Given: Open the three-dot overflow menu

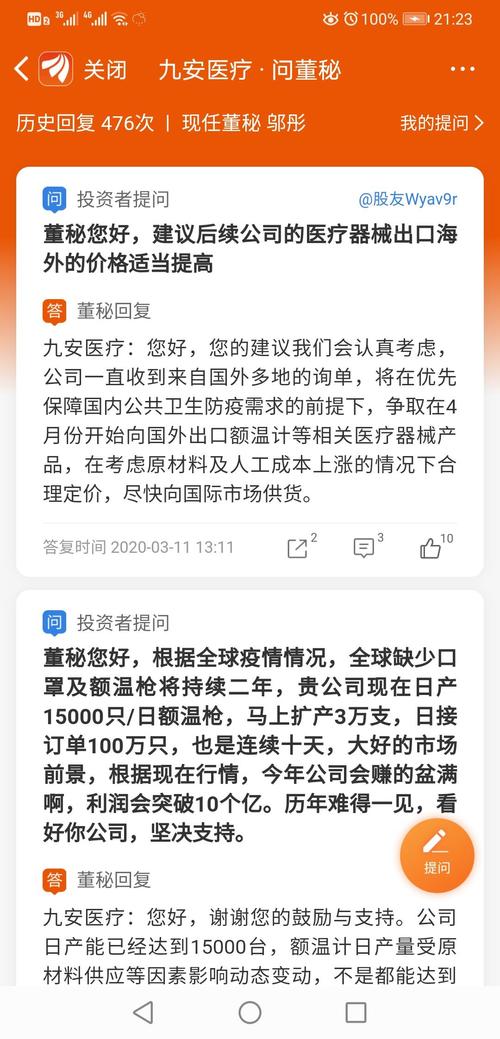Looking at the screenshot, I should [462, 69].
